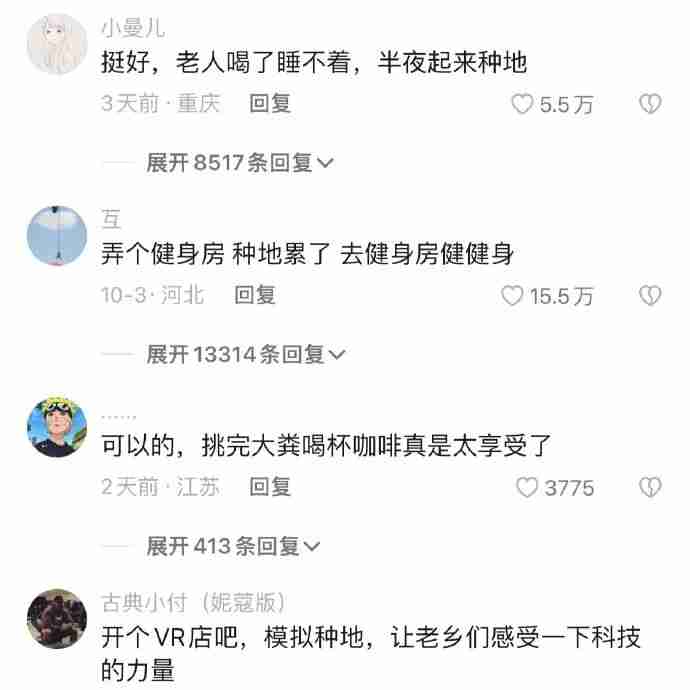The image size is (690, 690).
Task: Dislike 互's comment about 健身房
Action: (x=650, y=296)
